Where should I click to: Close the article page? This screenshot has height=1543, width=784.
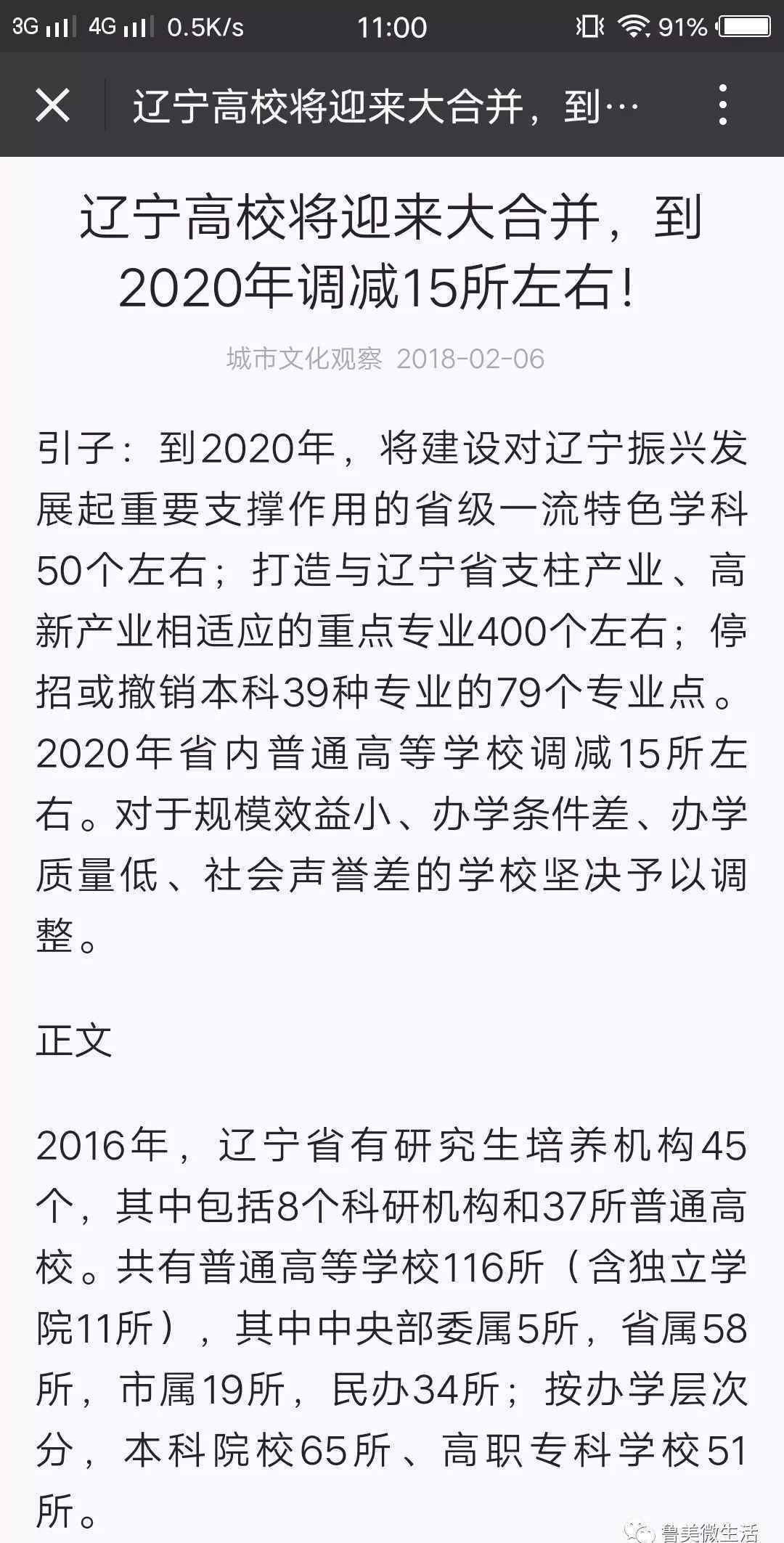(x=53, y=105)
